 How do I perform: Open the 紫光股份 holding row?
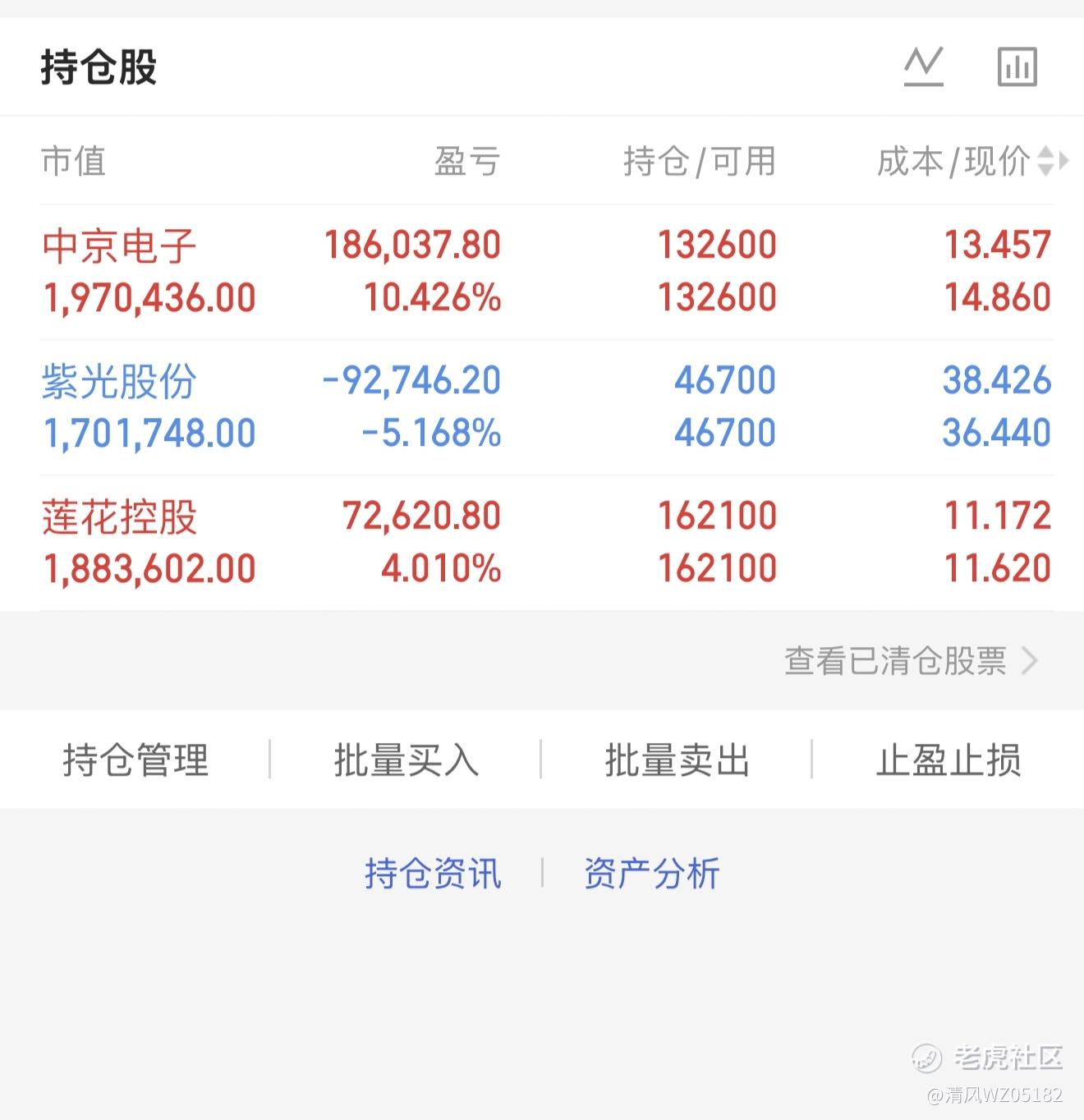coord(546,407)
